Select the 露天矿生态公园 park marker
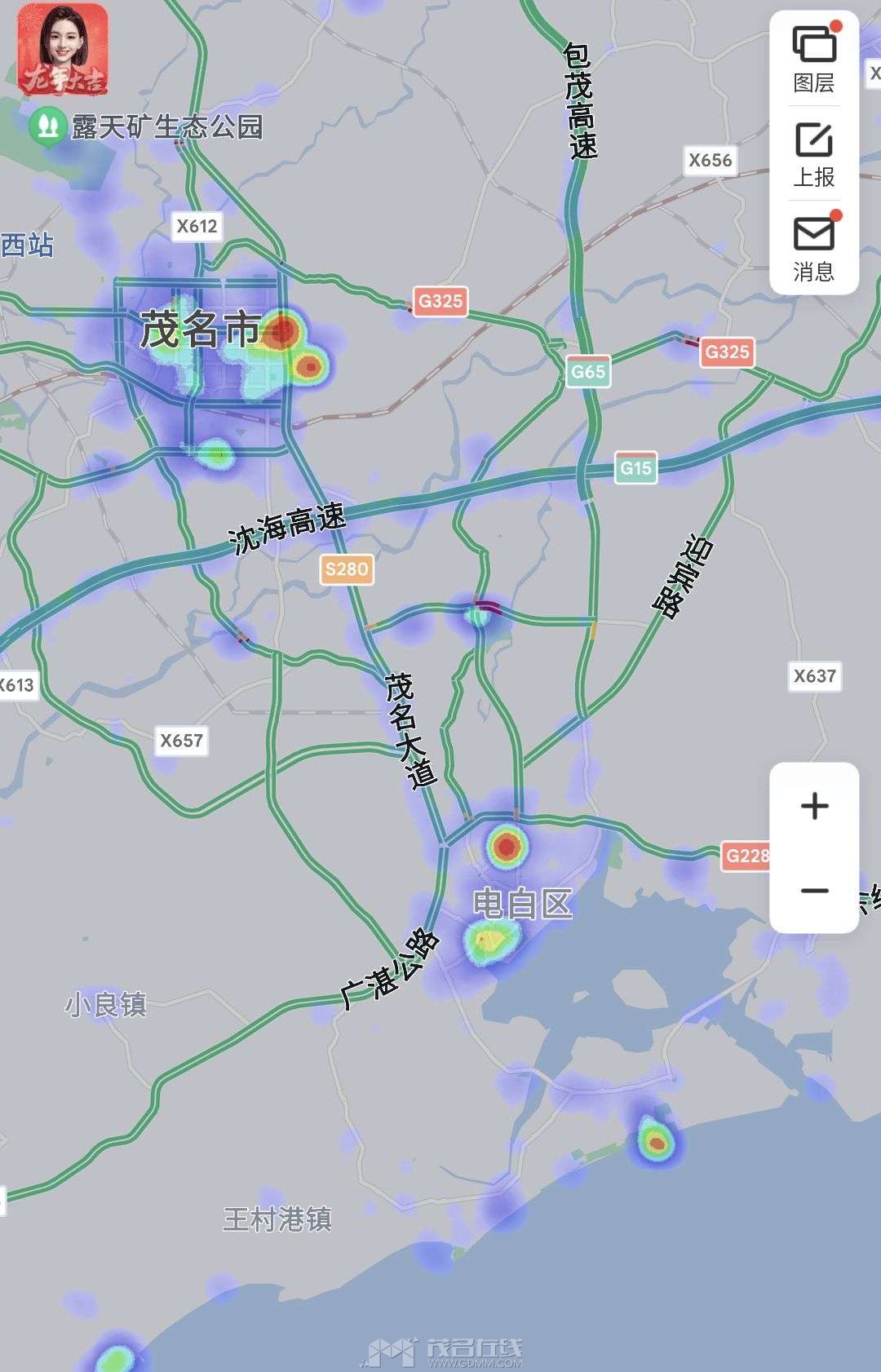The height and width of the screenshot is (1372, 881). 48,126
